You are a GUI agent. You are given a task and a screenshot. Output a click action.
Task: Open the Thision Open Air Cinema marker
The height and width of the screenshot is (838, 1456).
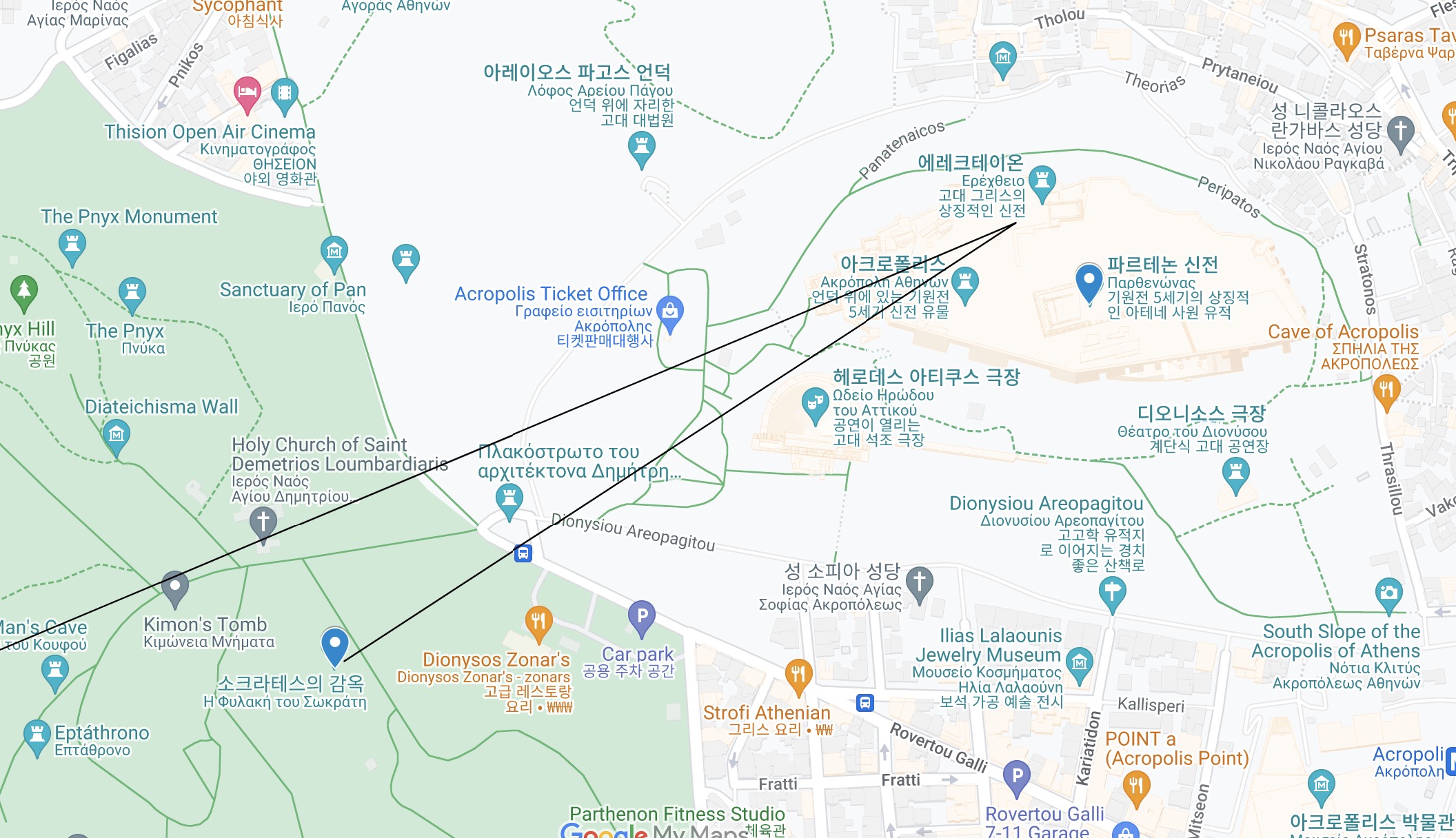pos(284,94)
